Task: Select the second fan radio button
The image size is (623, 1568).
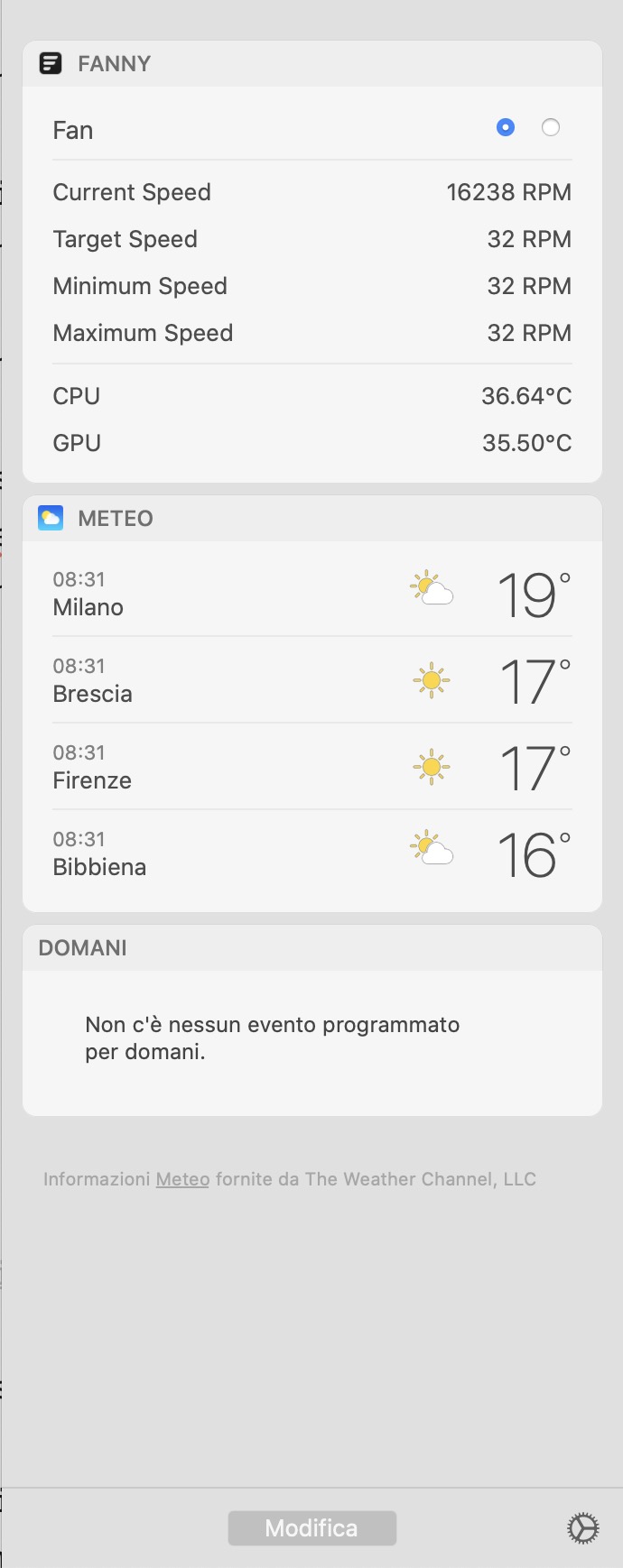Action: click(551, 128)
